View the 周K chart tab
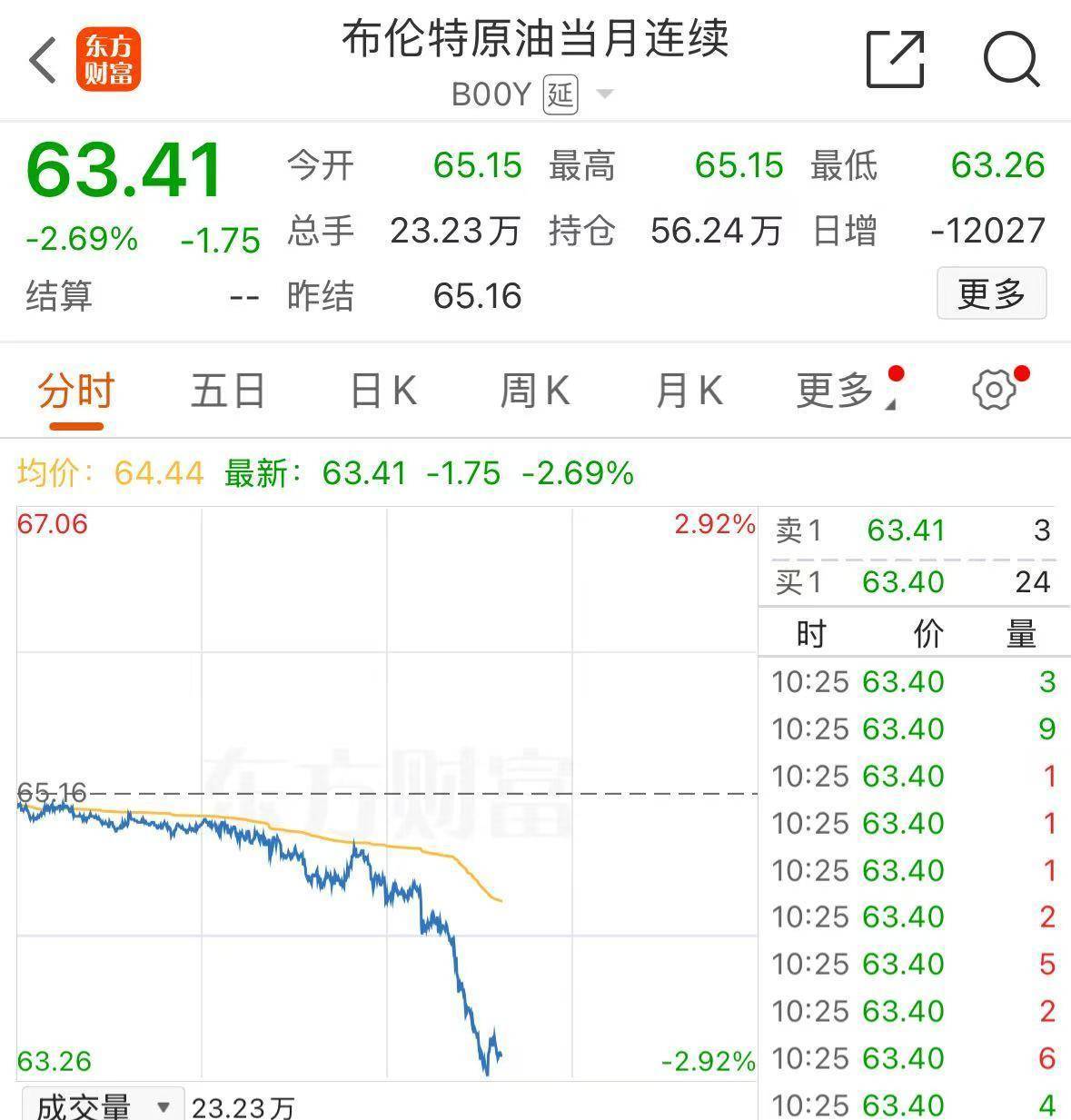The height and width of the screenshot is (1120, 1071). [535, 392]
